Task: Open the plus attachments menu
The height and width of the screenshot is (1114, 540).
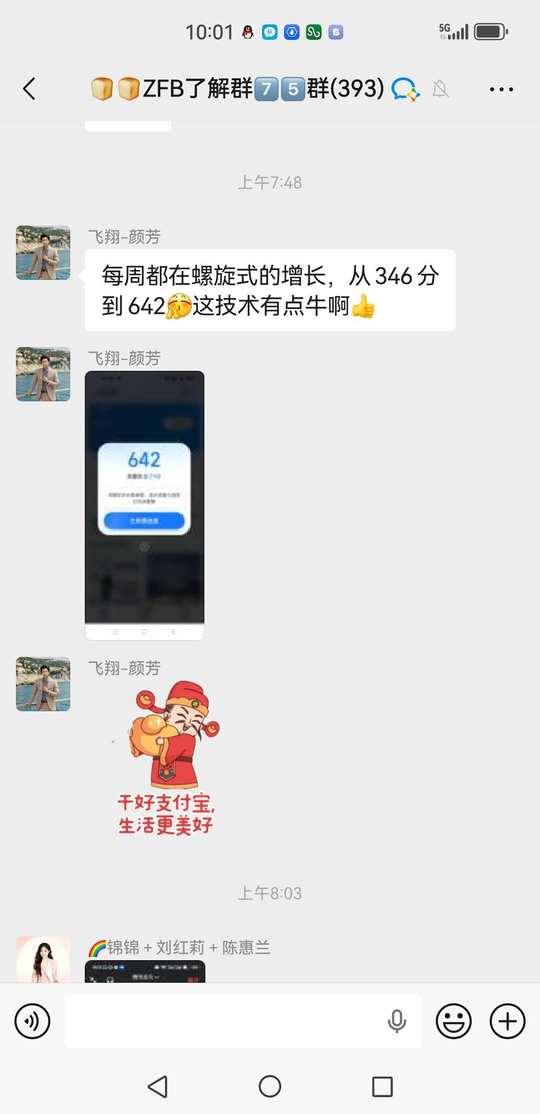Action: [507, 1022]
